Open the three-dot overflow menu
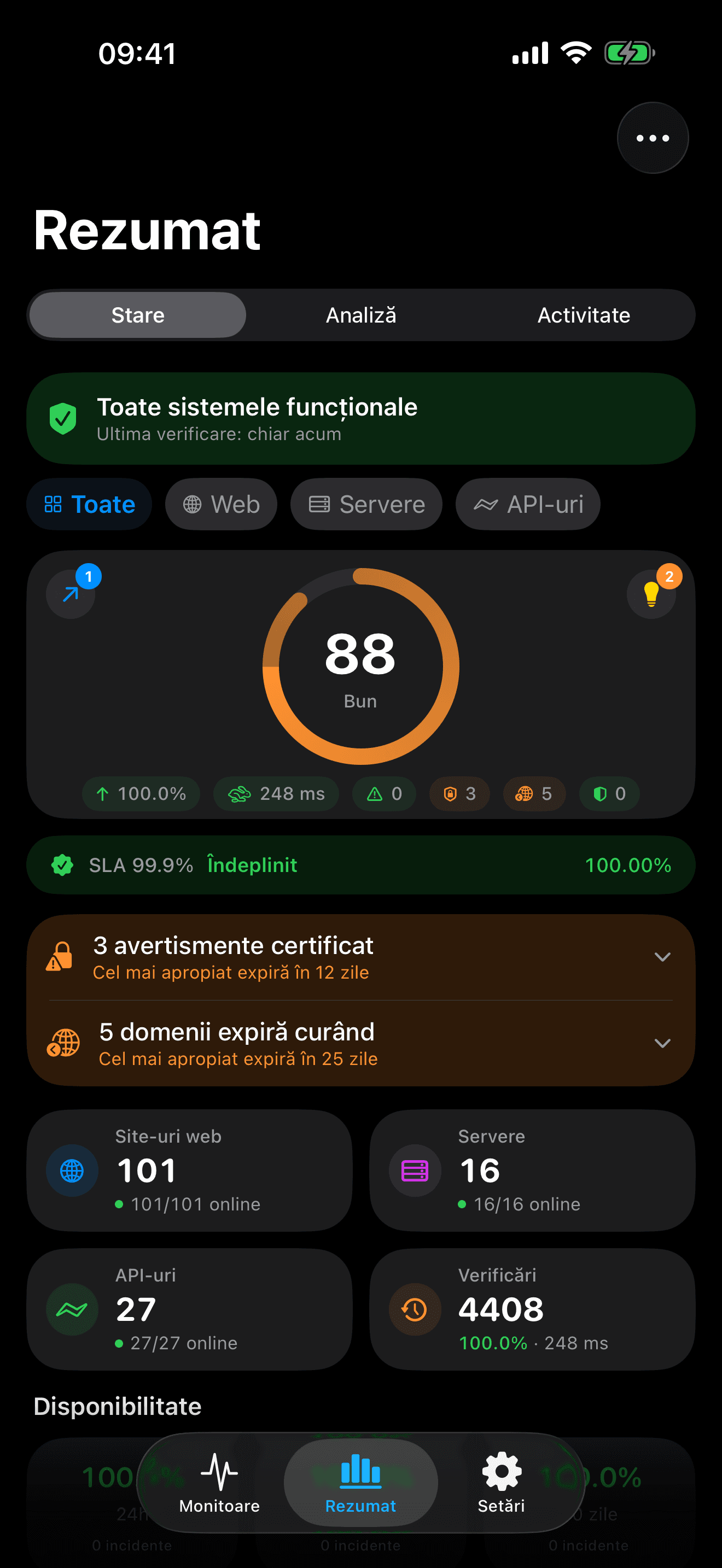722x1568 pixels. coord(652,138)
